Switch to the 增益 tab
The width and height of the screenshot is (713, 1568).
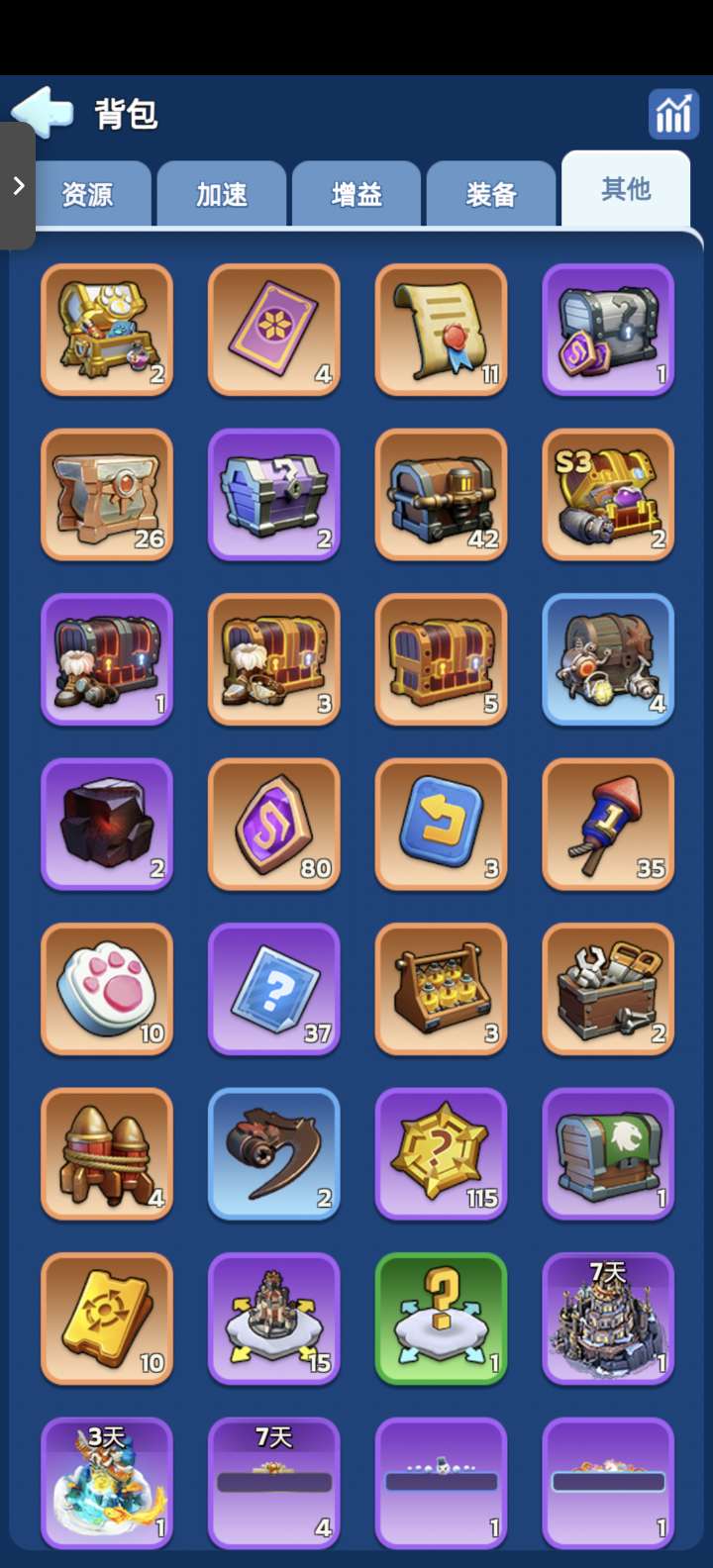pos(356,194)
